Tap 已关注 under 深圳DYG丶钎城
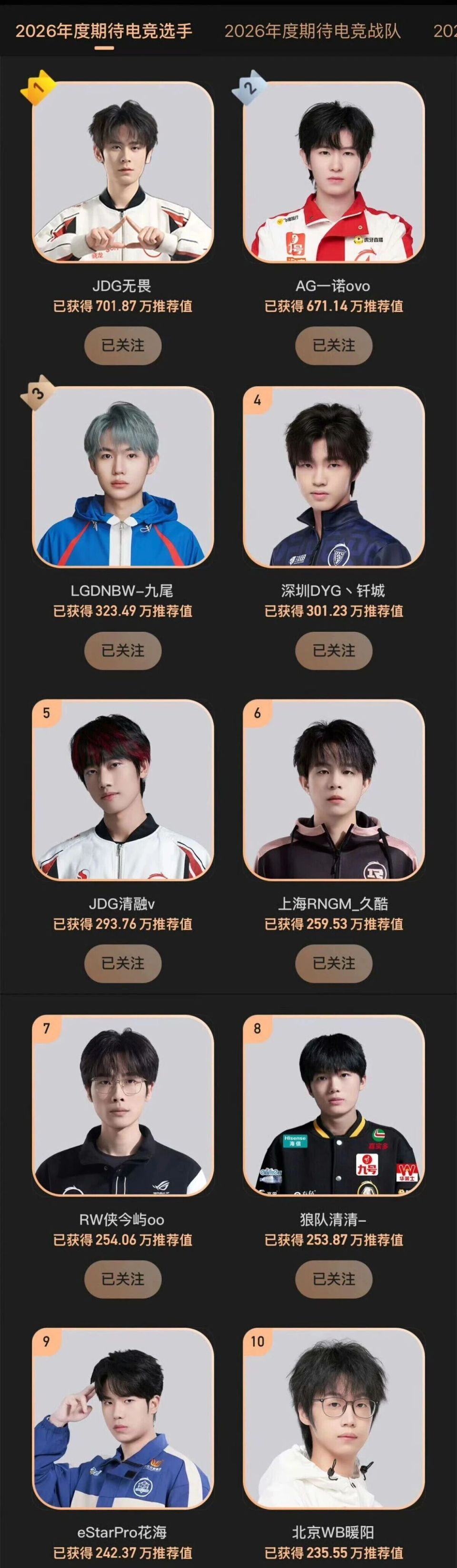The image size is (457, 1568). (333, 650)
